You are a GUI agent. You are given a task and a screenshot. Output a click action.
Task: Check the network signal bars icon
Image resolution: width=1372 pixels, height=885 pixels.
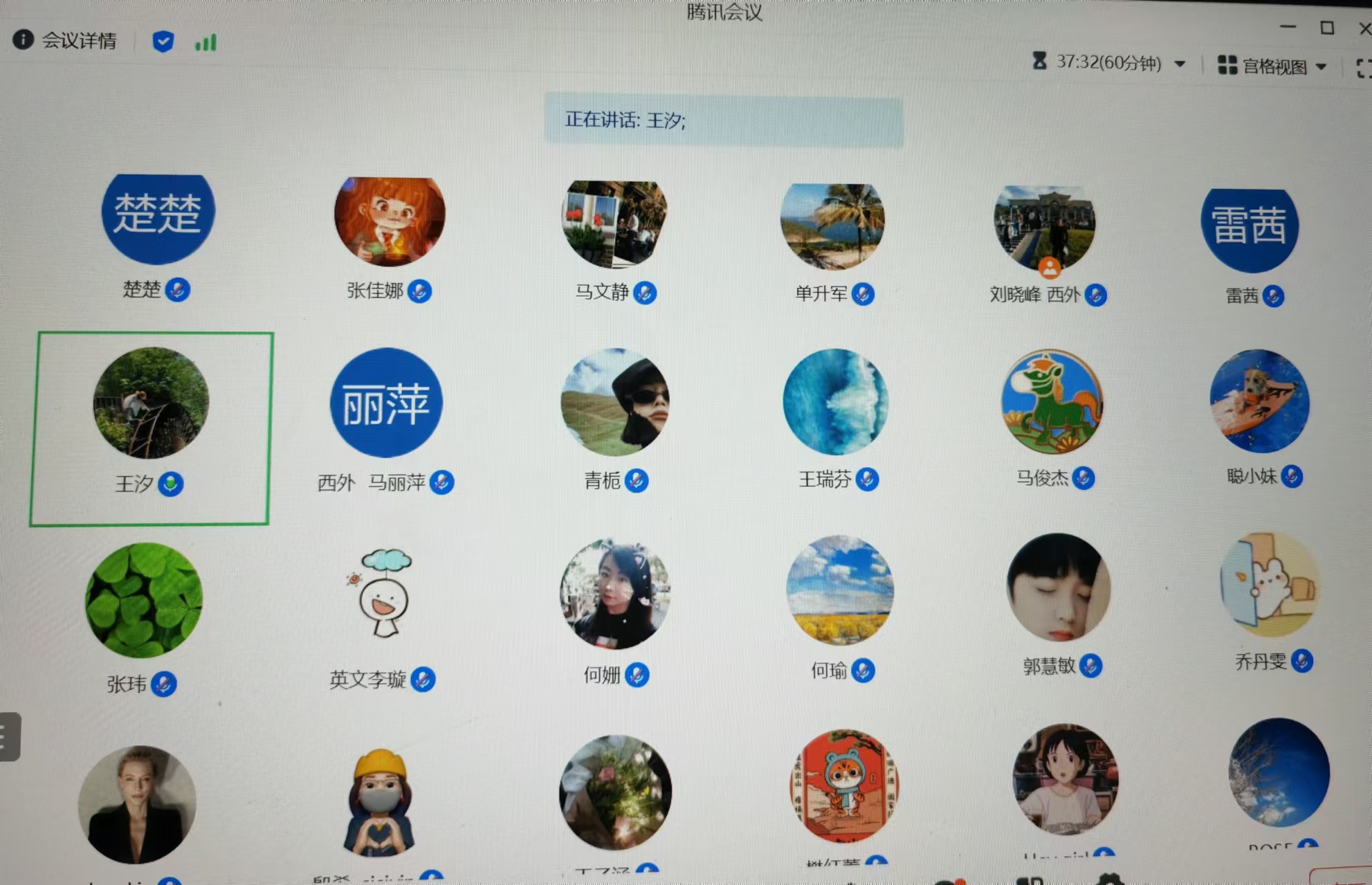coord(205,43)
